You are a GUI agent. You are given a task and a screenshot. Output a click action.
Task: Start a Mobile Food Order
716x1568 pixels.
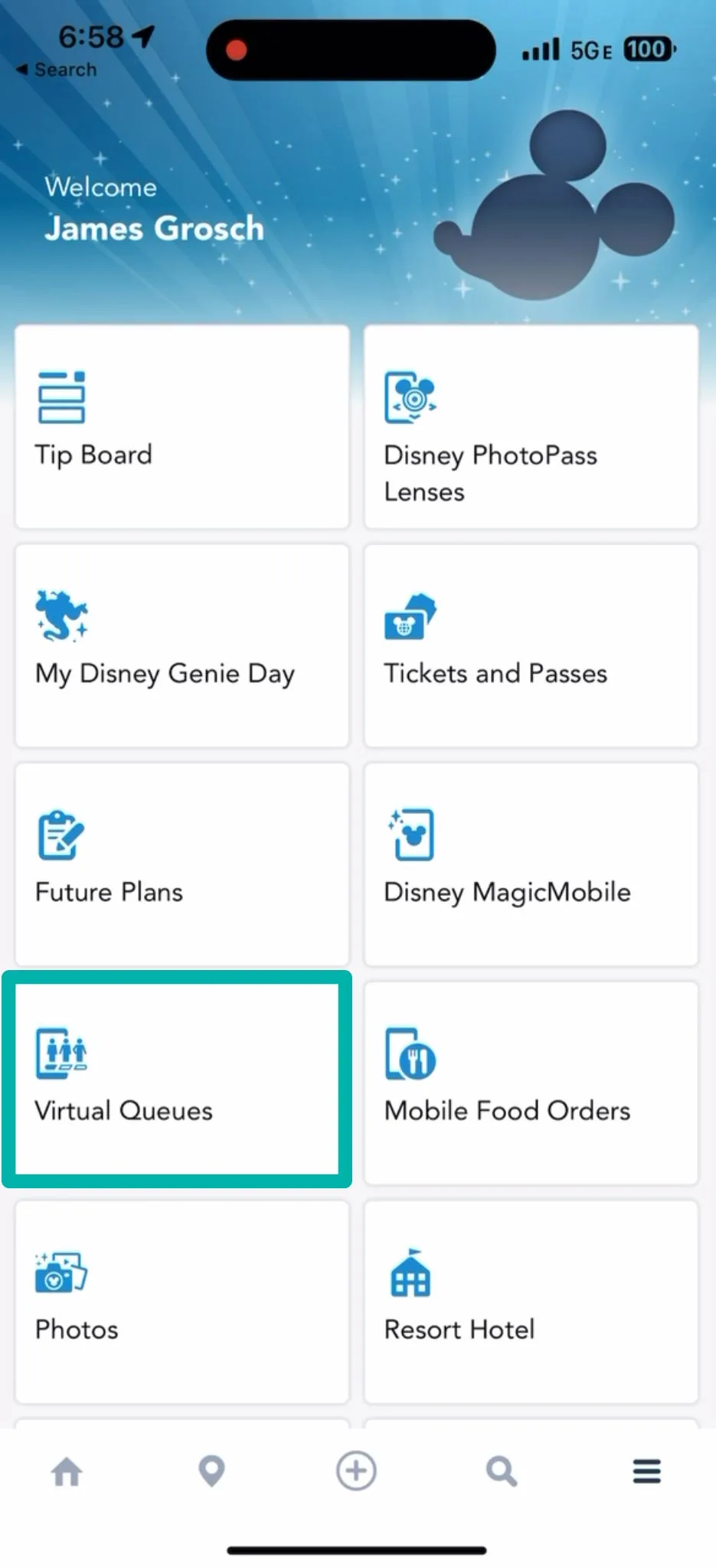[531, 1083]
